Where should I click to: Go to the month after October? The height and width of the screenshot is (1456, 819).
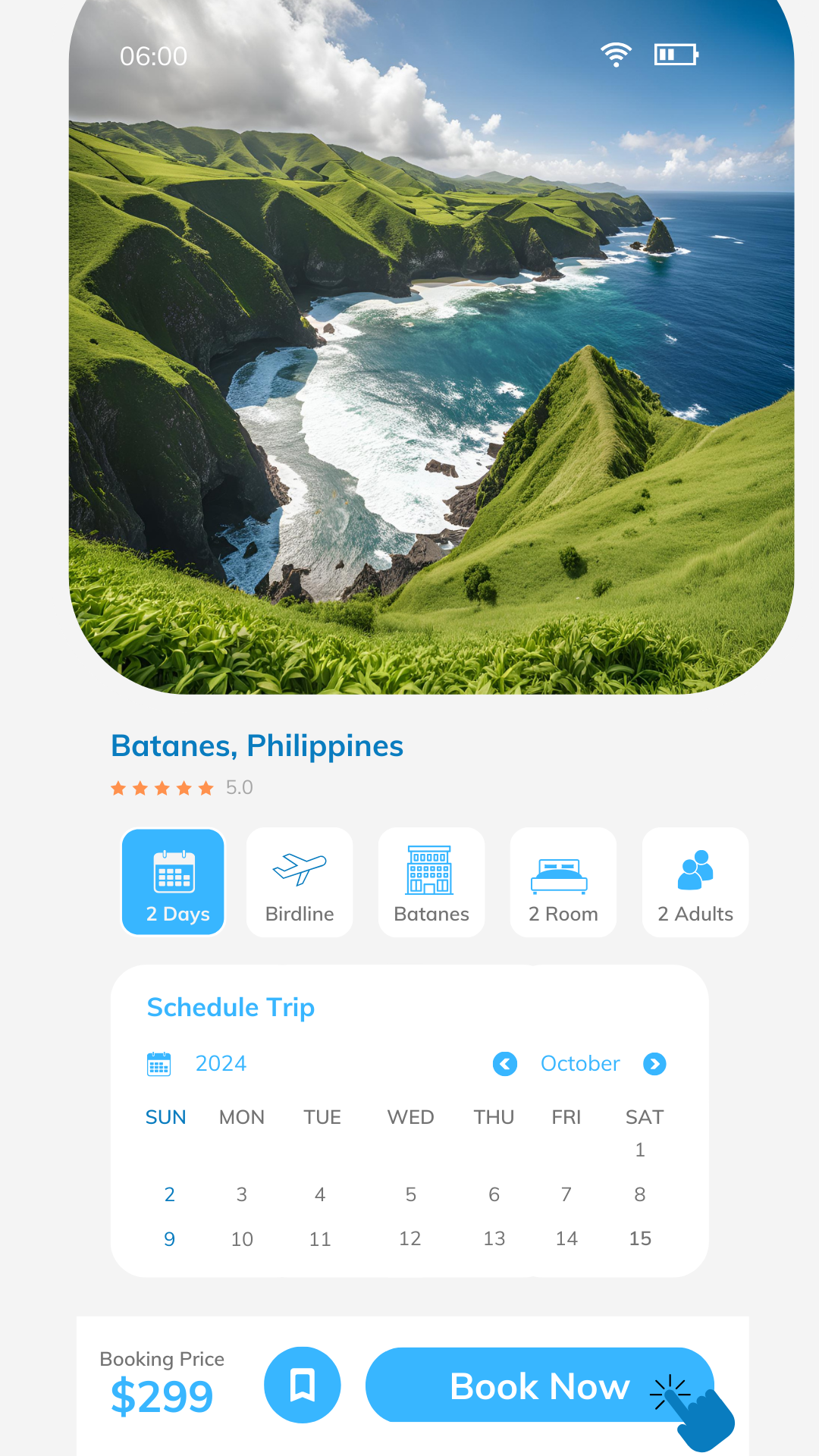[x=654, y=1064]
